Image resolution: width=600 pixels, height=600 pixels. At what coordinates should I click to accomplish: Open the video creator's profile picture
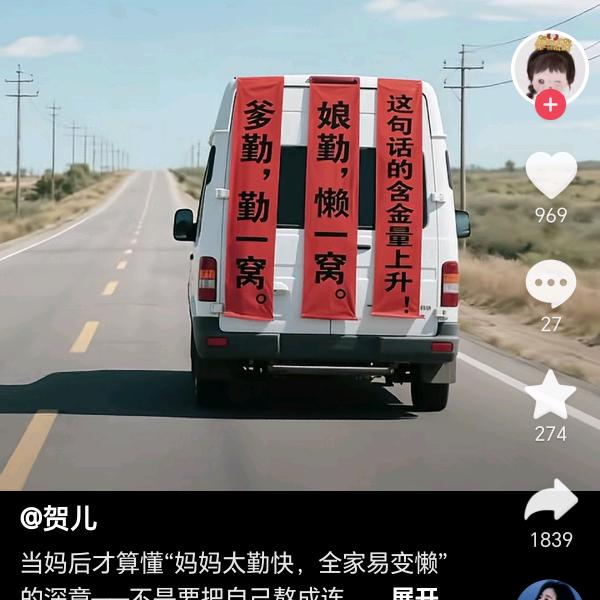tap(549, 66)
